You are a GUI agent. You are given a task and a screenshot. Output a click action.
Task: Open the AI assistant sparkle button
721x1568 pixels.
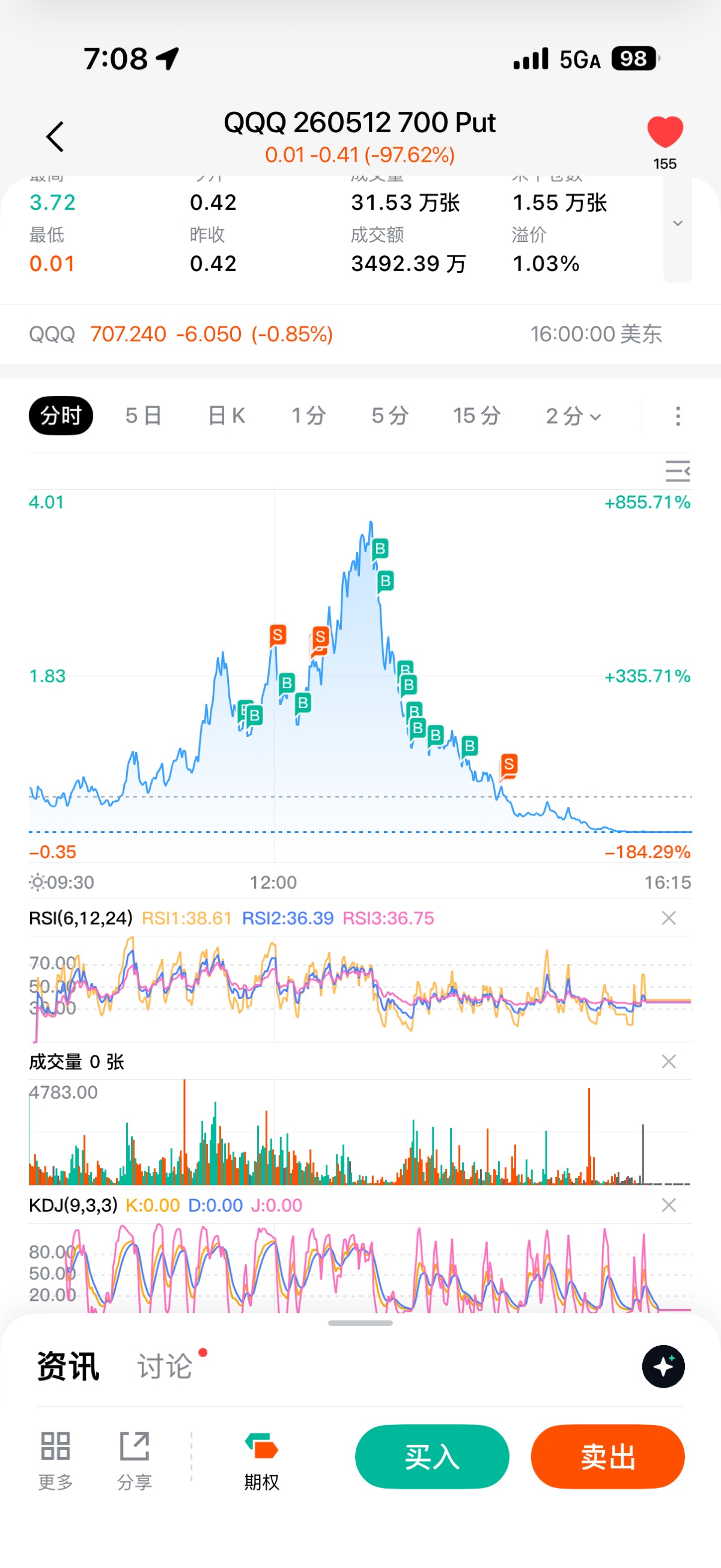(x=663, y=1366)
